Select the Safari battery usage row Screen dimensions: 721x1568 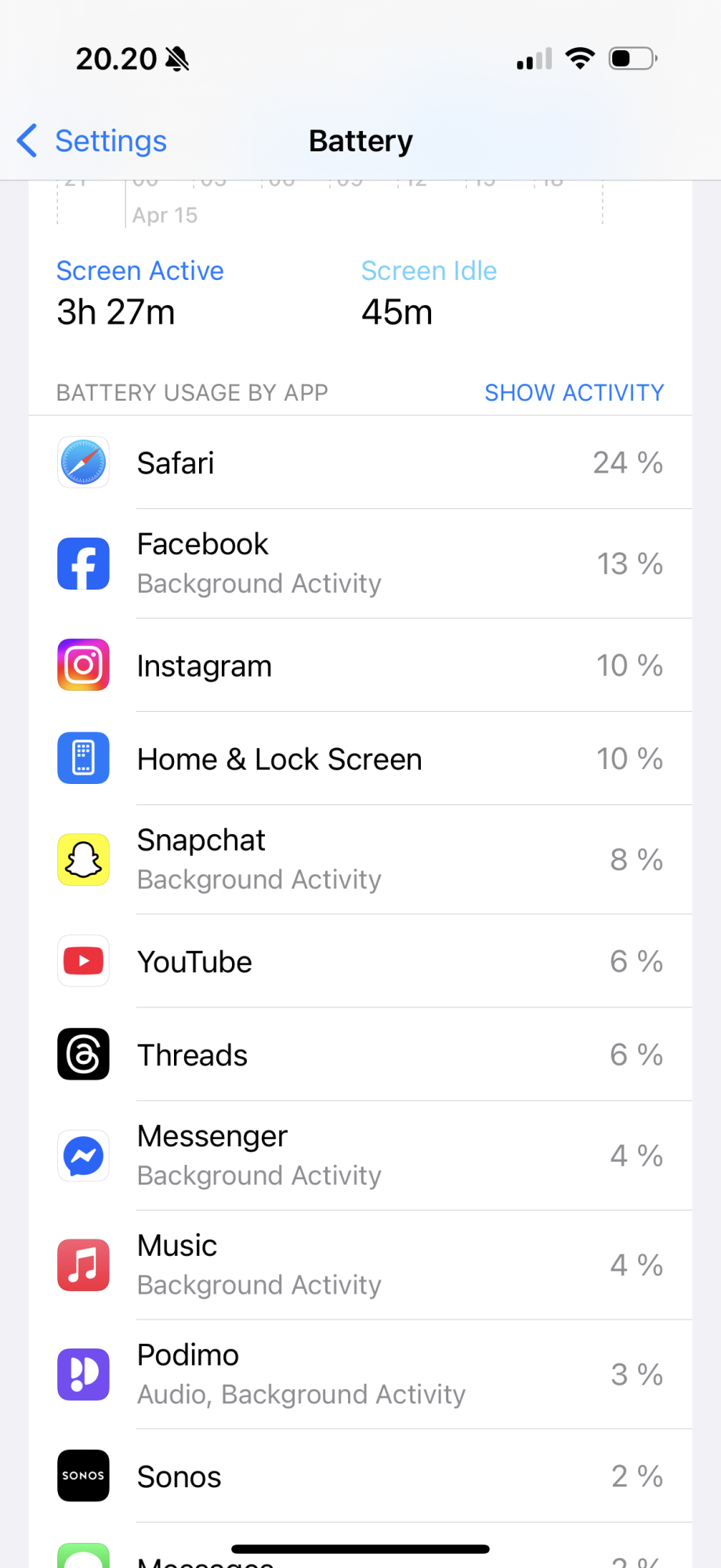click(360, 463)
